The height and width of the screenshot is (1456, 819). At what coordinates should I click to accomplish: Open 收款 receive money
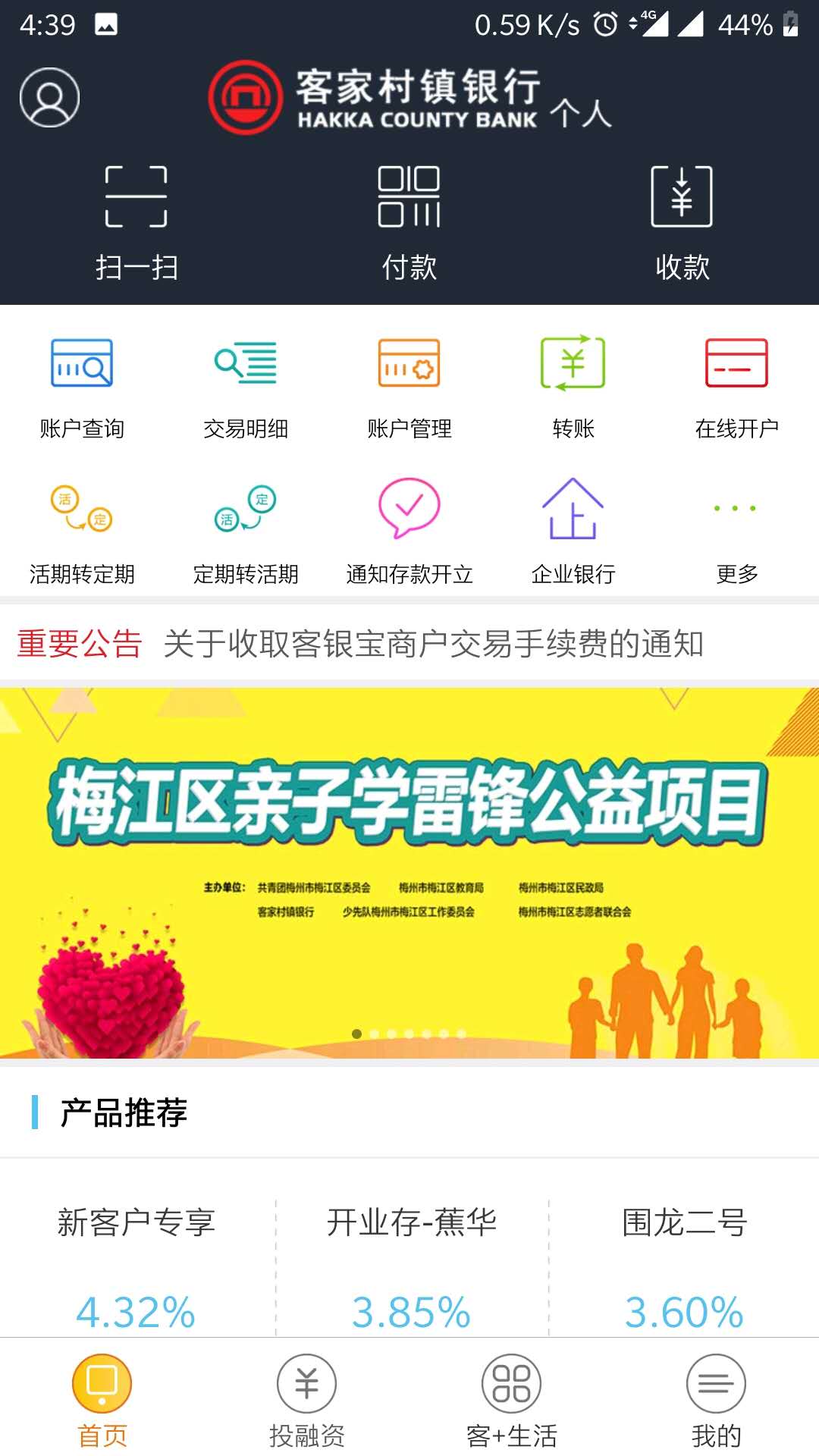pyautogui.click(x=682, y=224)
